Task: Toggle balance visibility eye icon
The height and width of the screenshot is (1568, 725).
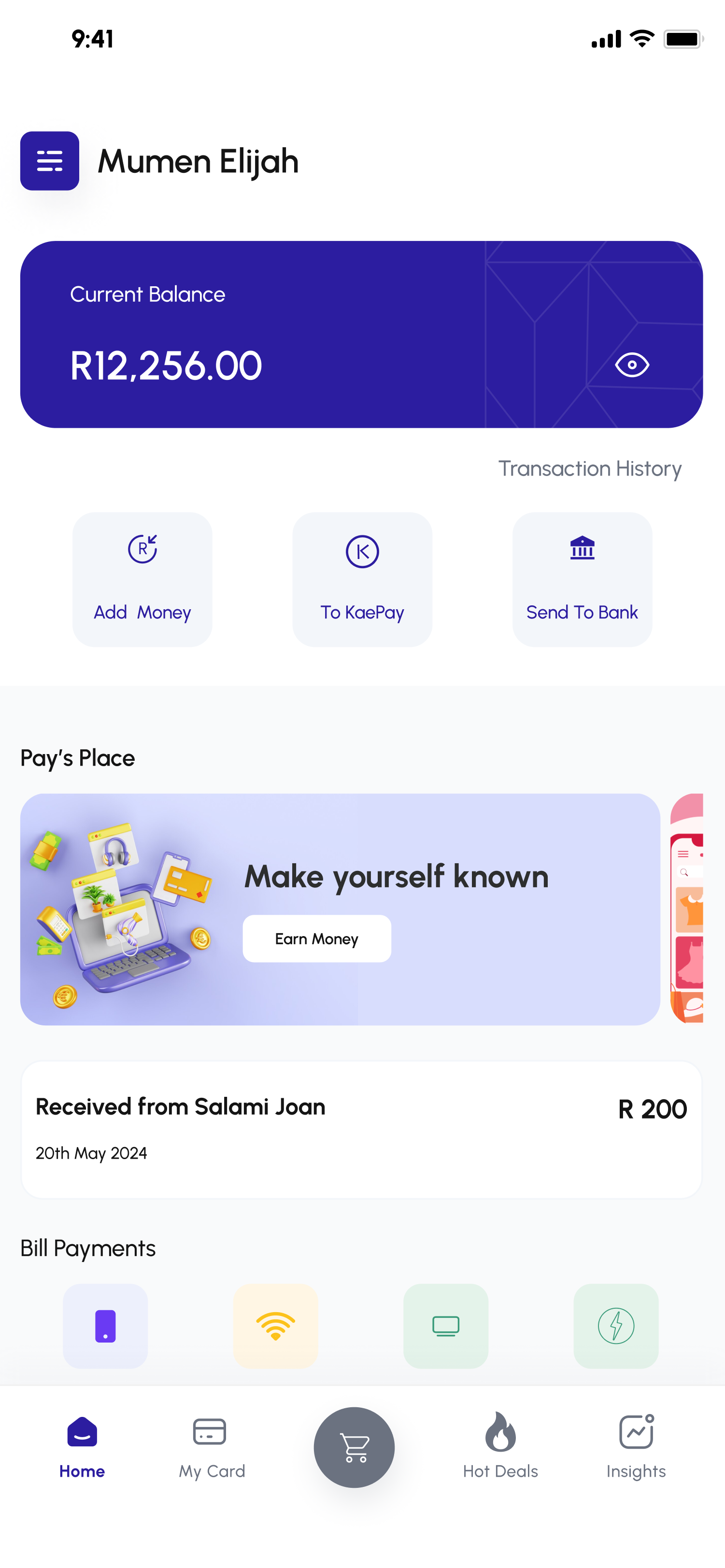Action: (632, 364)
